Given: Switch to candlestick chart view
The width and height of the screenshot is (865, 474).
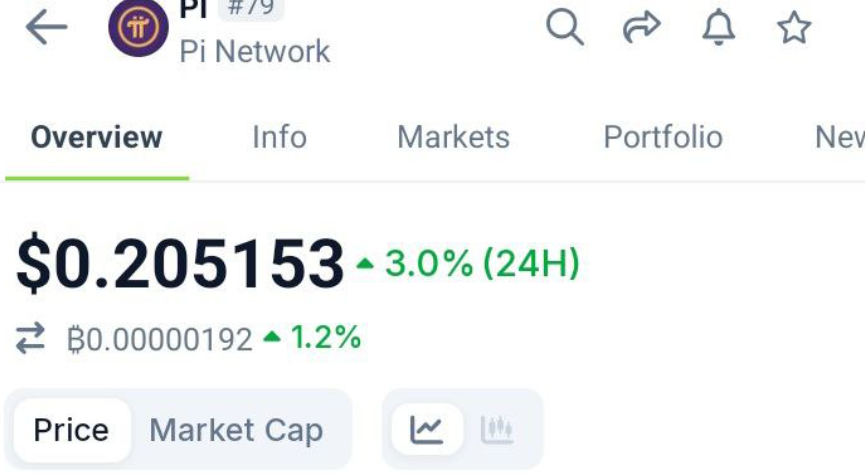Looking at the screenshot, I should pos(497,431).
